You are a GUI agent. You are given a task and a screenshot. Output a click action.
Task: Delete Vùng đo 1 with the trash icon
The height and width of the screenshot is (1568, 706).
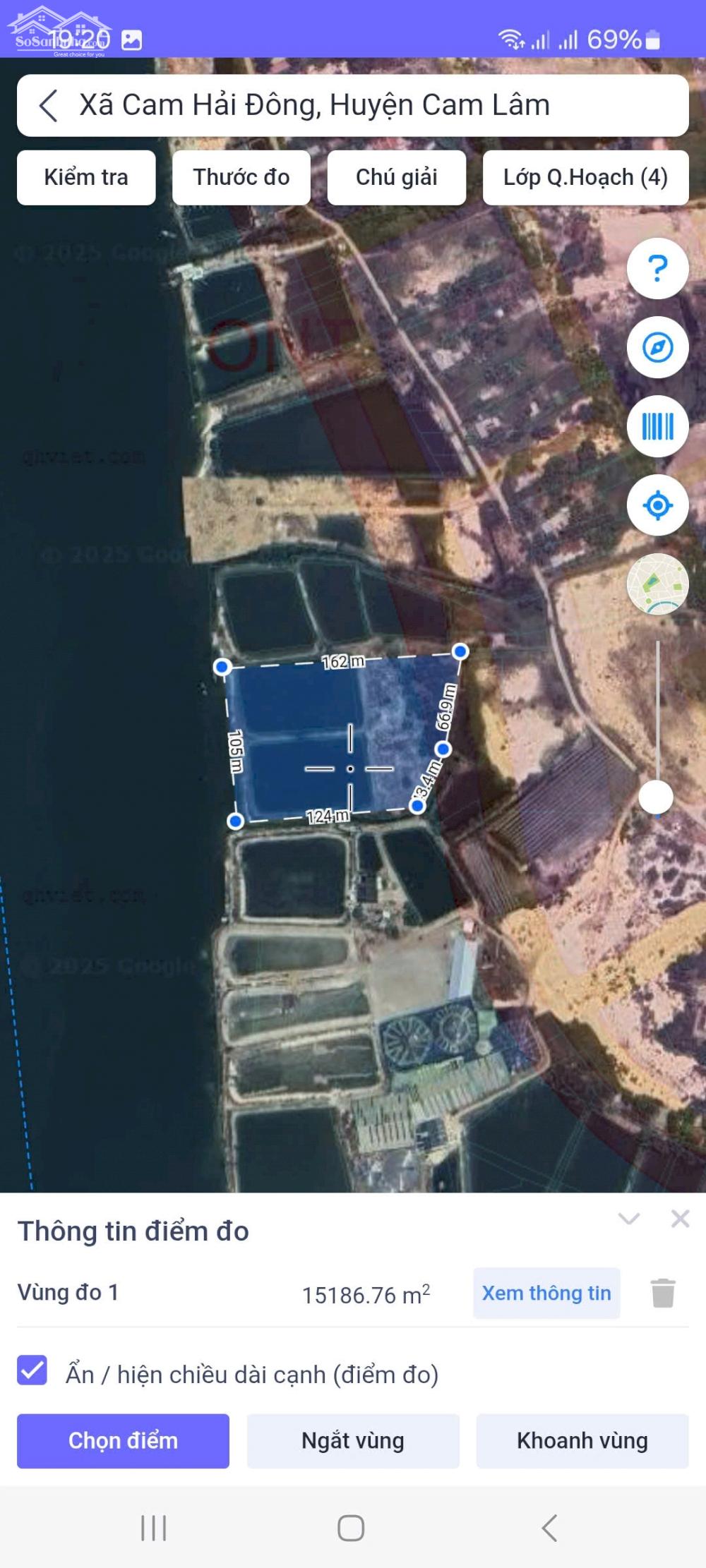[663, 1293]
